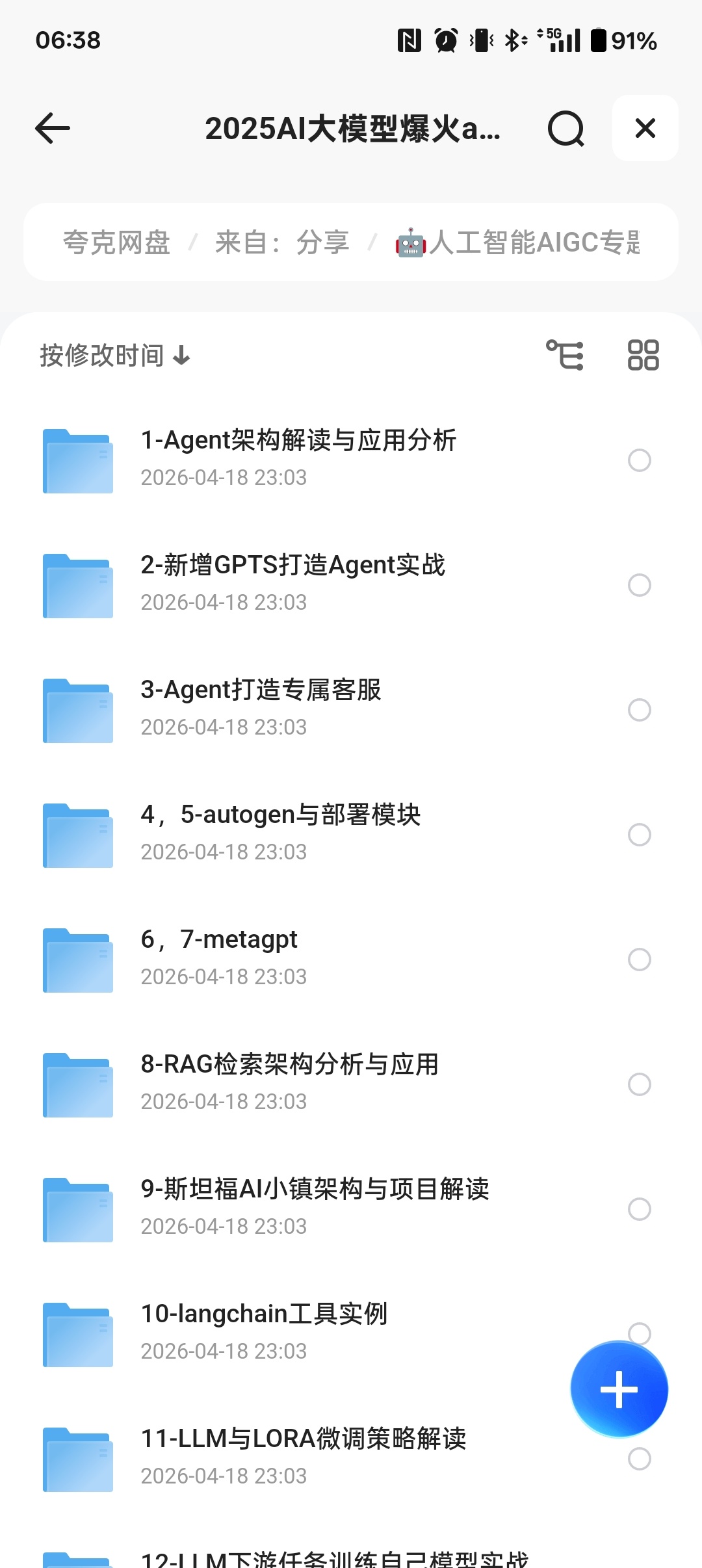Open the search icon in the top bar
Image resolution: width=702 pixels, height=1568 pixels.
565,128
